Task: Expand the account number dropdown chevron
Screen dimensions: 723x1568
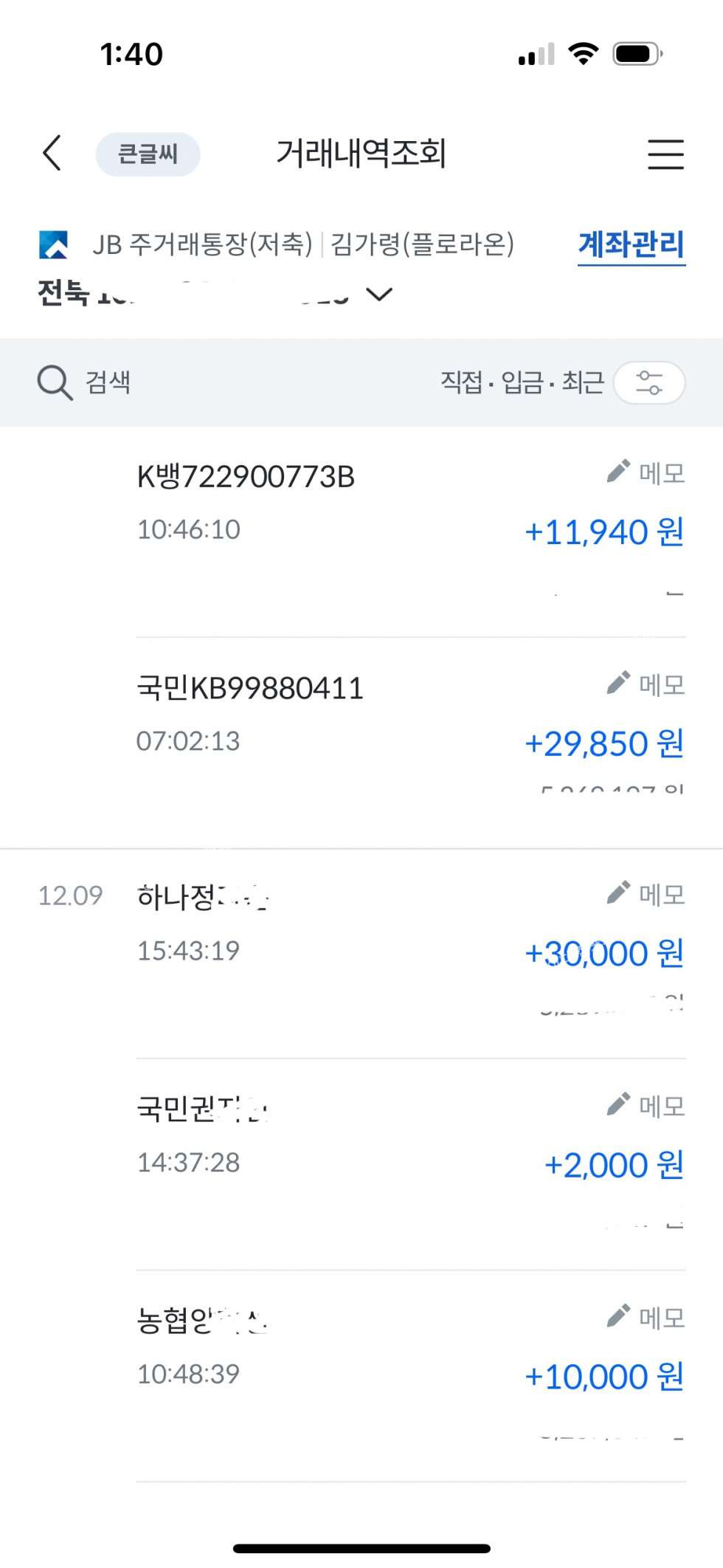Action: [x=379, y=295]
